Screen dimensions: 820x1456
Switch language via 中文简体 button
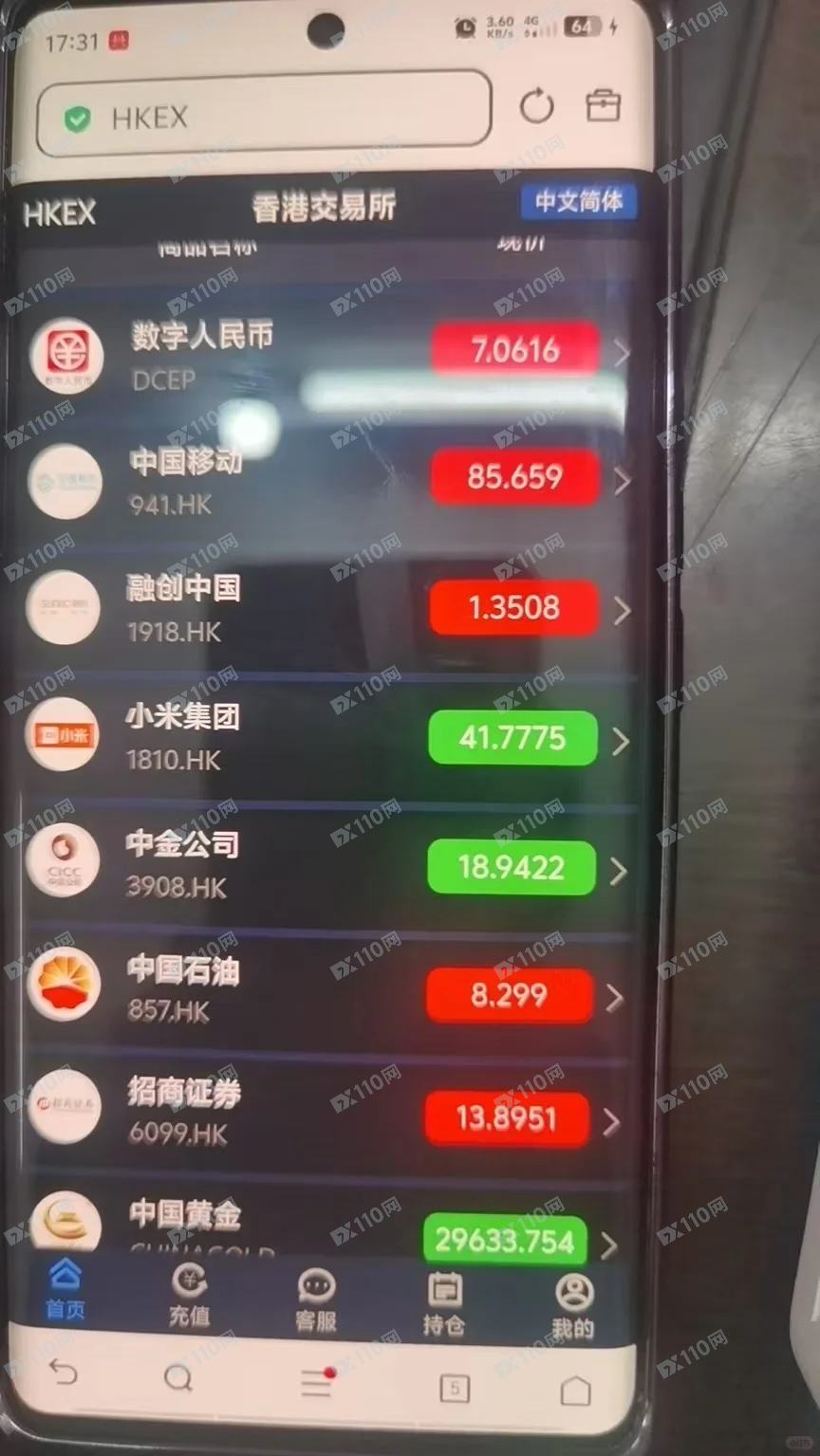pyautogui.click(x=578, y=201)
